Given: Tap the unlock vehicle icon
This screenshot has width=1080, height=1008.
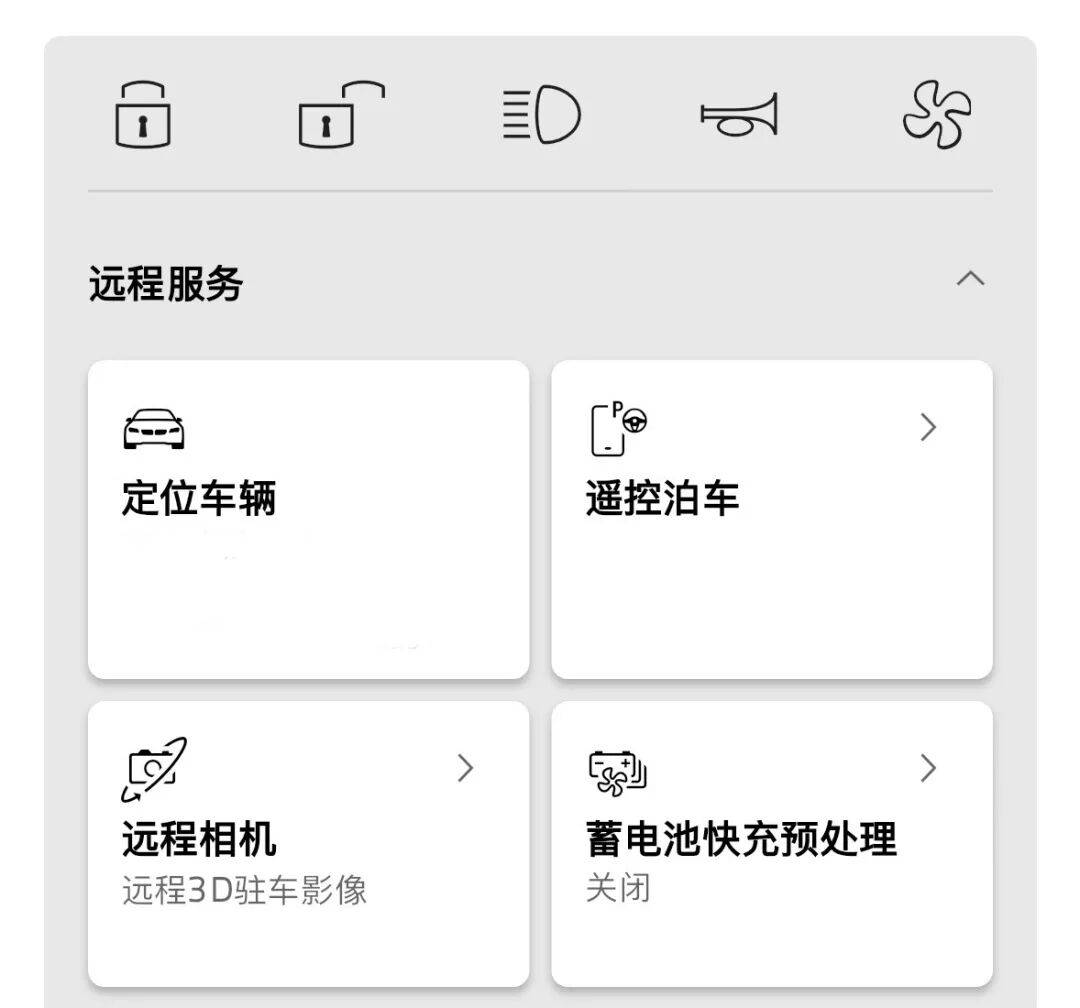Looking at the screenshot, I should 340,115.
